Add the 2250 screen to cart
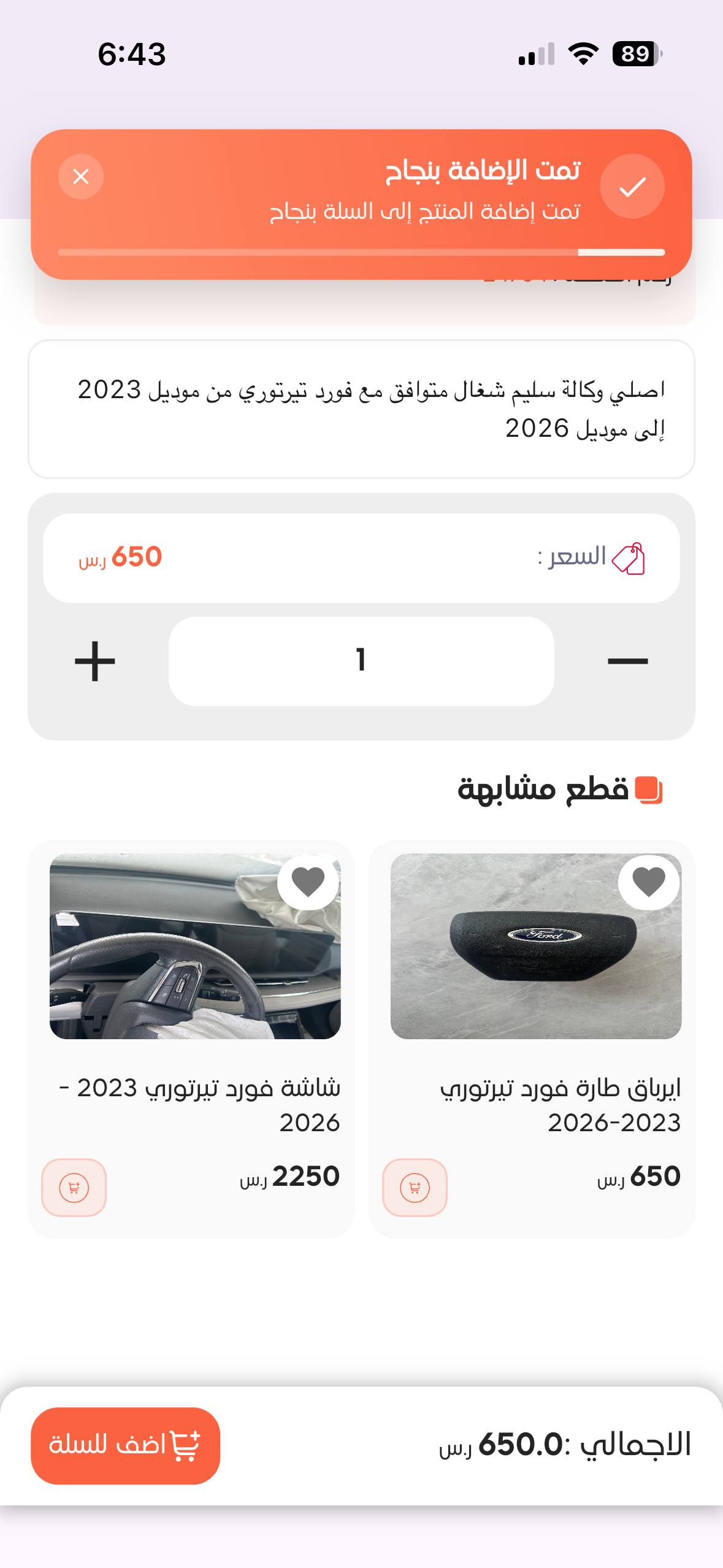Image resolution: width=723 pixels, height=1568 pixels. [74, 1188]
